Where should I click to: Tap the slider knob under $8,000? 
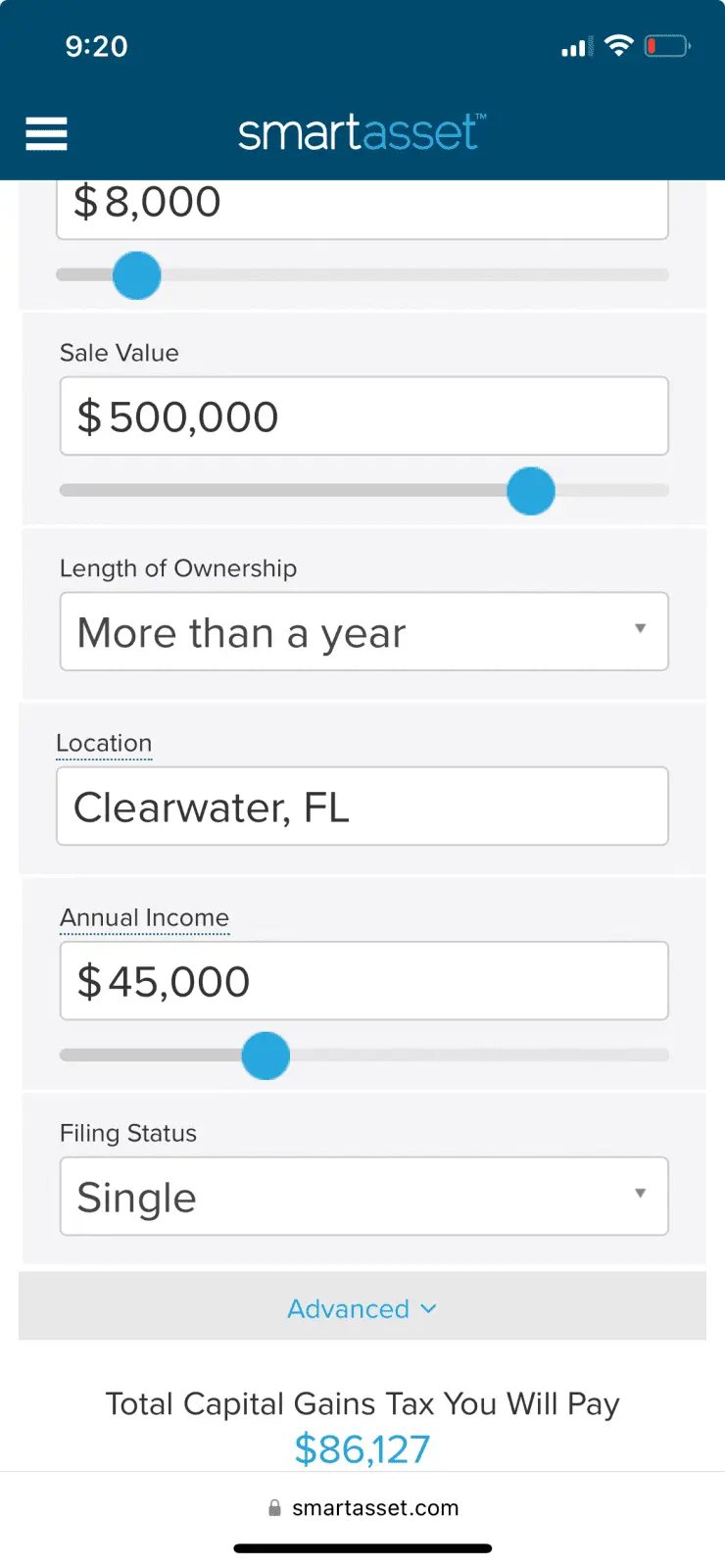click(x=137, y=275)
